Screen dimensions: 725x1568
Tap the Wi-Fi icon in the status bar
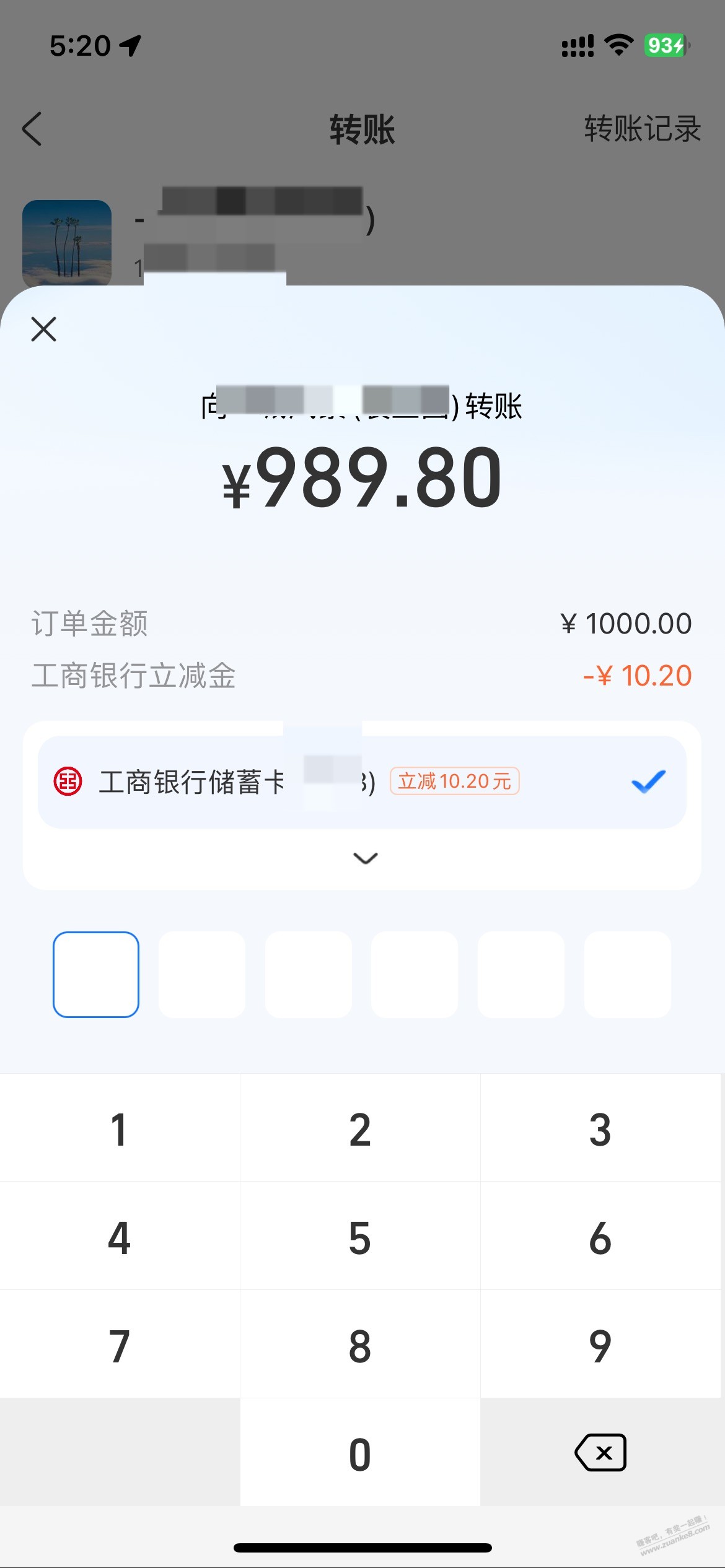coord(618,44)
